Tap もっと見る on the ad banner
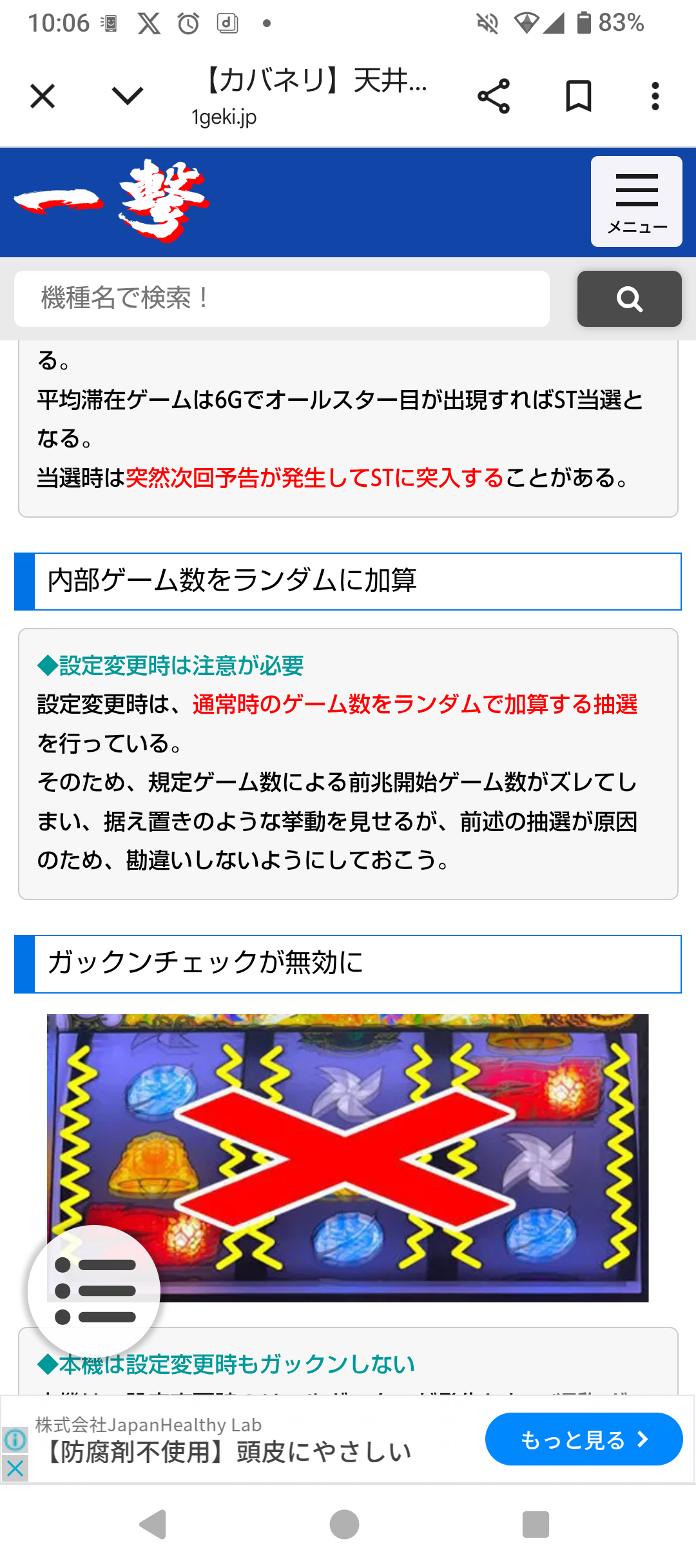This screenshot has width=696, height=1568. 584,1439
